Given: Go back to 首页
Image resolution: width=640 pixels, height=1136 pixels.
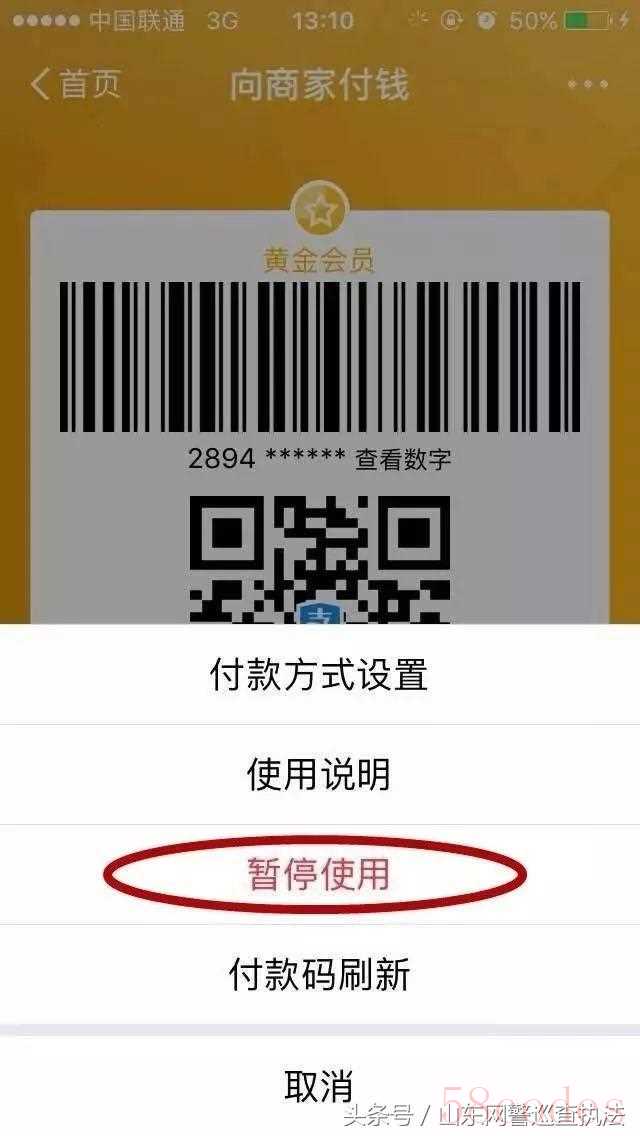Looking at the screenshot, I should coord(75,84).
